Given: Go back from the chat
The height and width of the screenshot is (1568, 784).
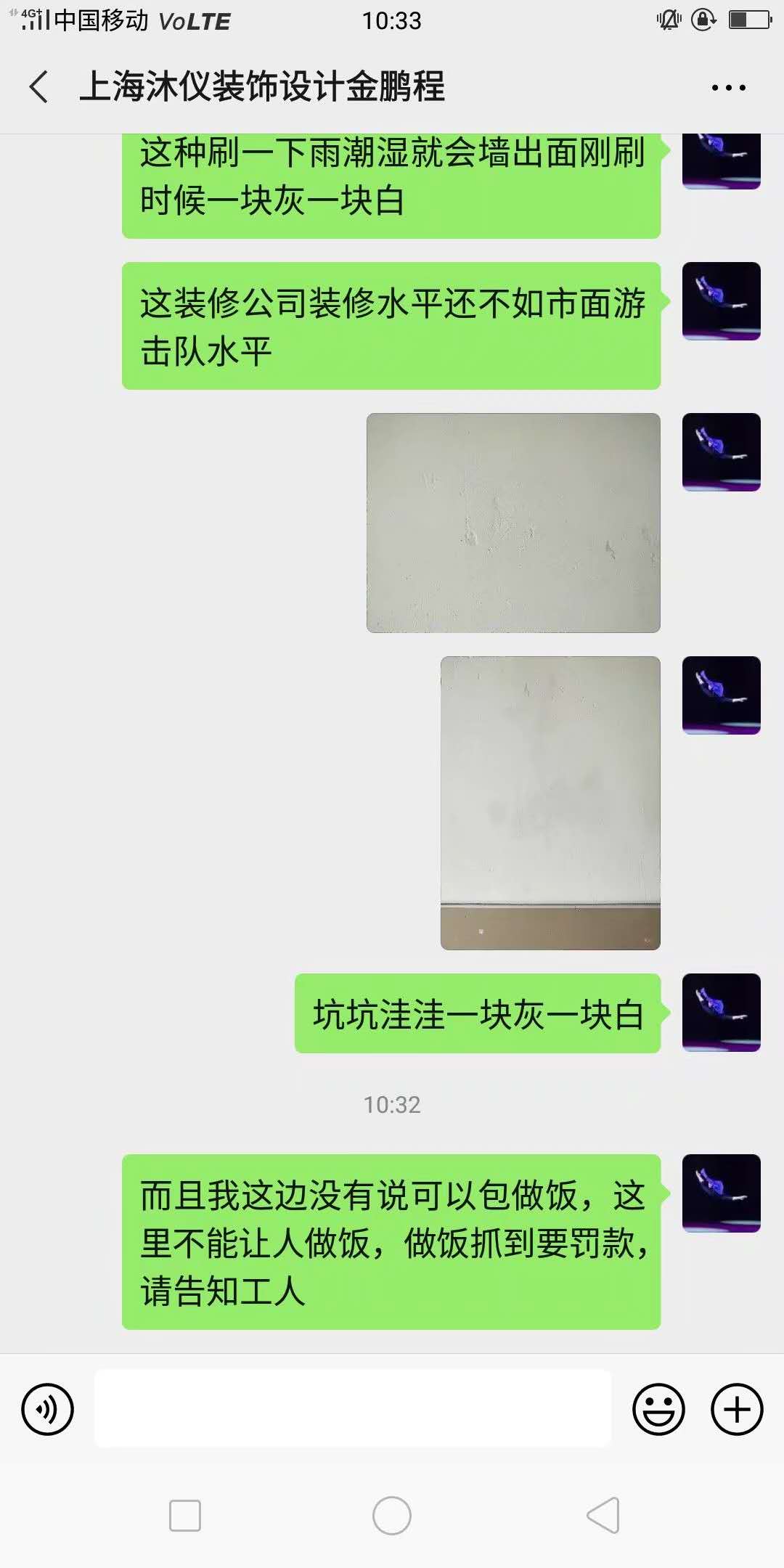Looking at the screenshot, I should [39, 87].
